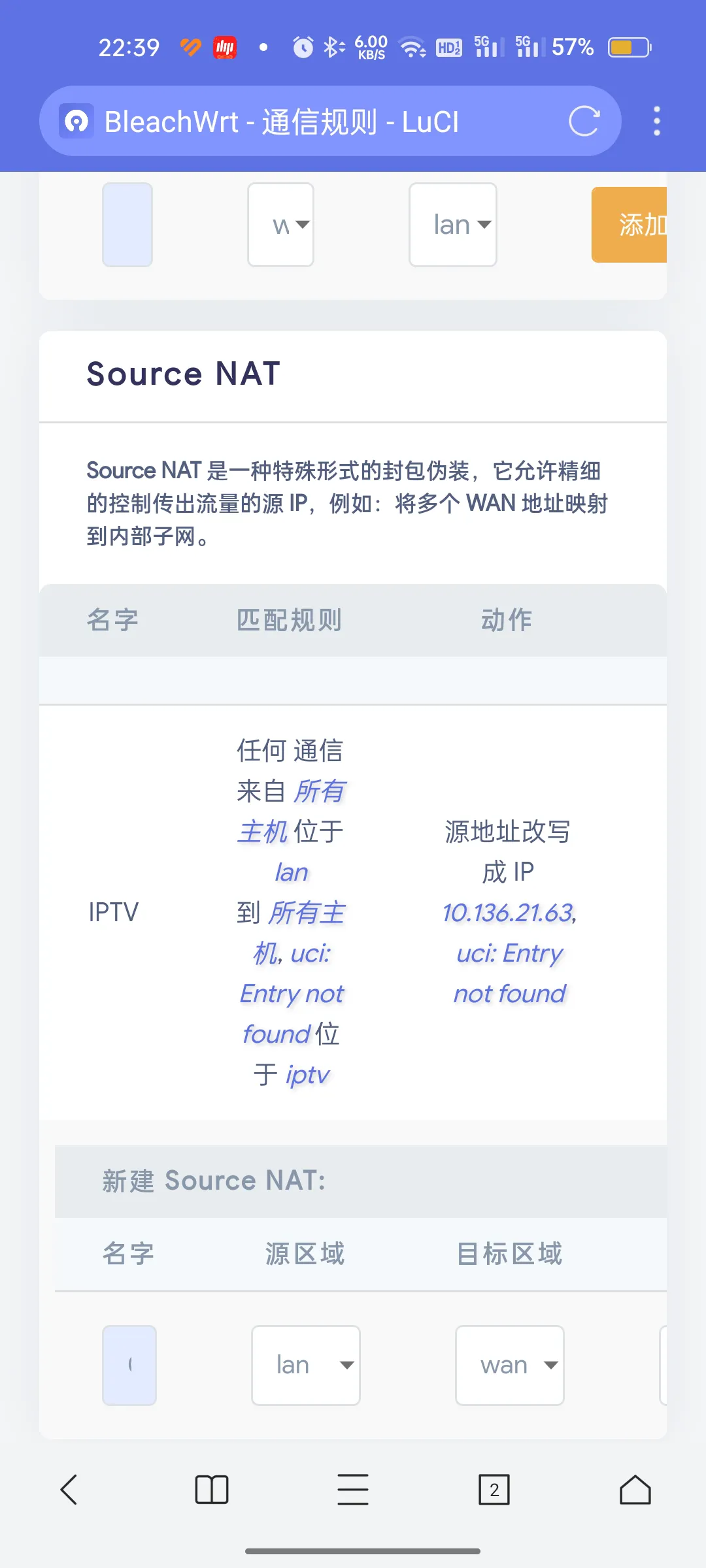Open the browser overflow menu

pos(657,122)
